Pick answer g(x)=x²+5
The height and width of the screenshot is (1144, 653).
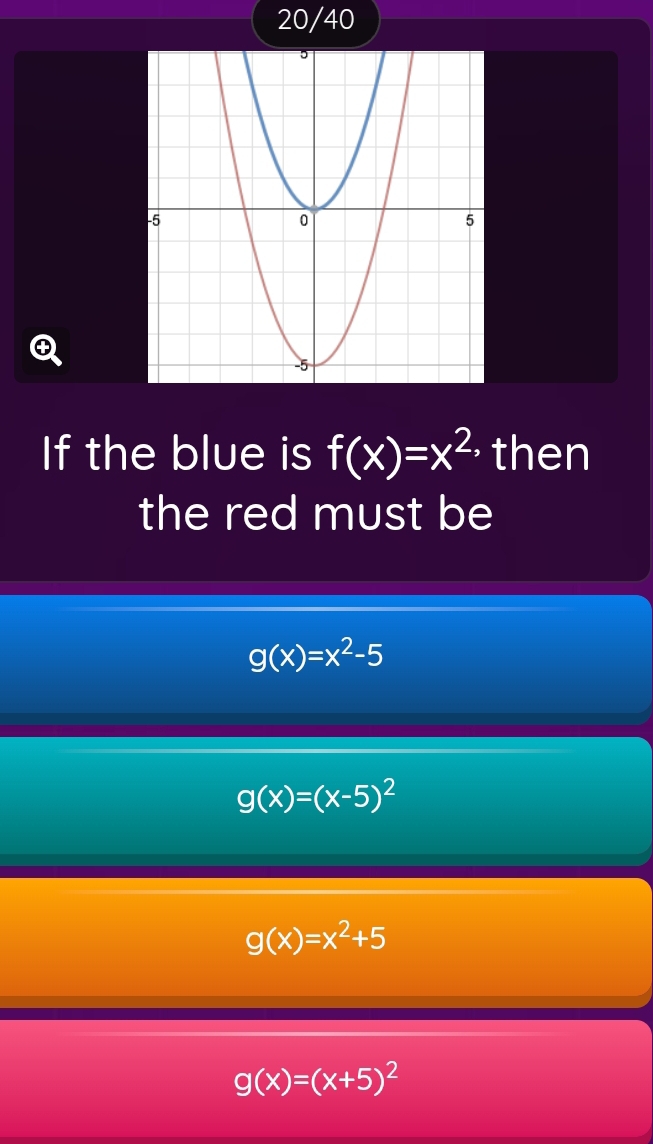click(326, 938)
